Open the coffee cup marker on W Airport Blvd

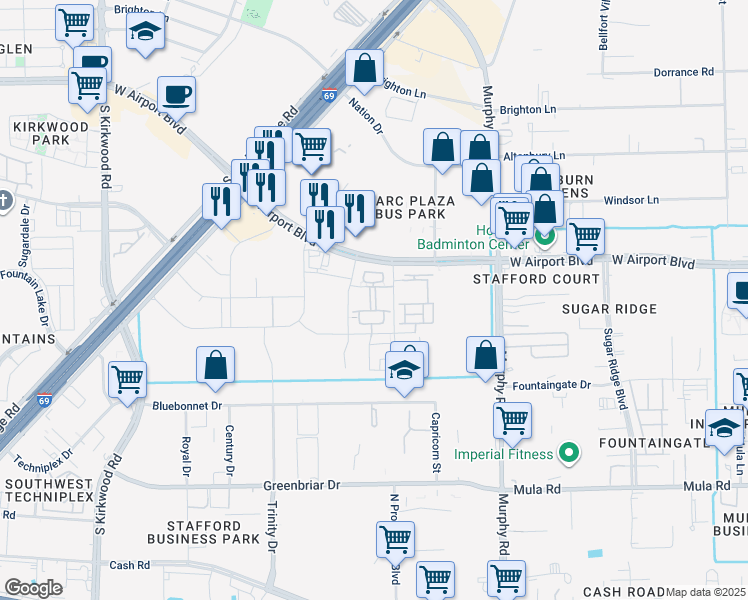[176, 95]
